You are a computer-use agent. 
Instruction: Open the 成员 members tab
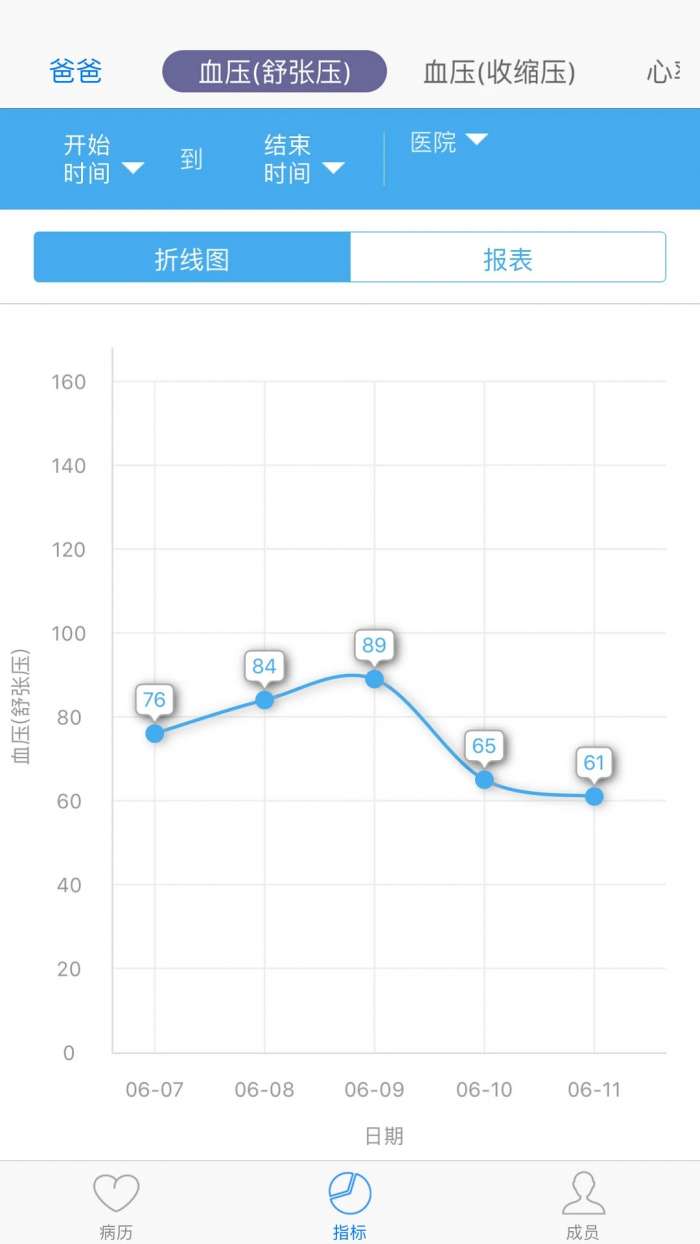[x=583, y=1204]
